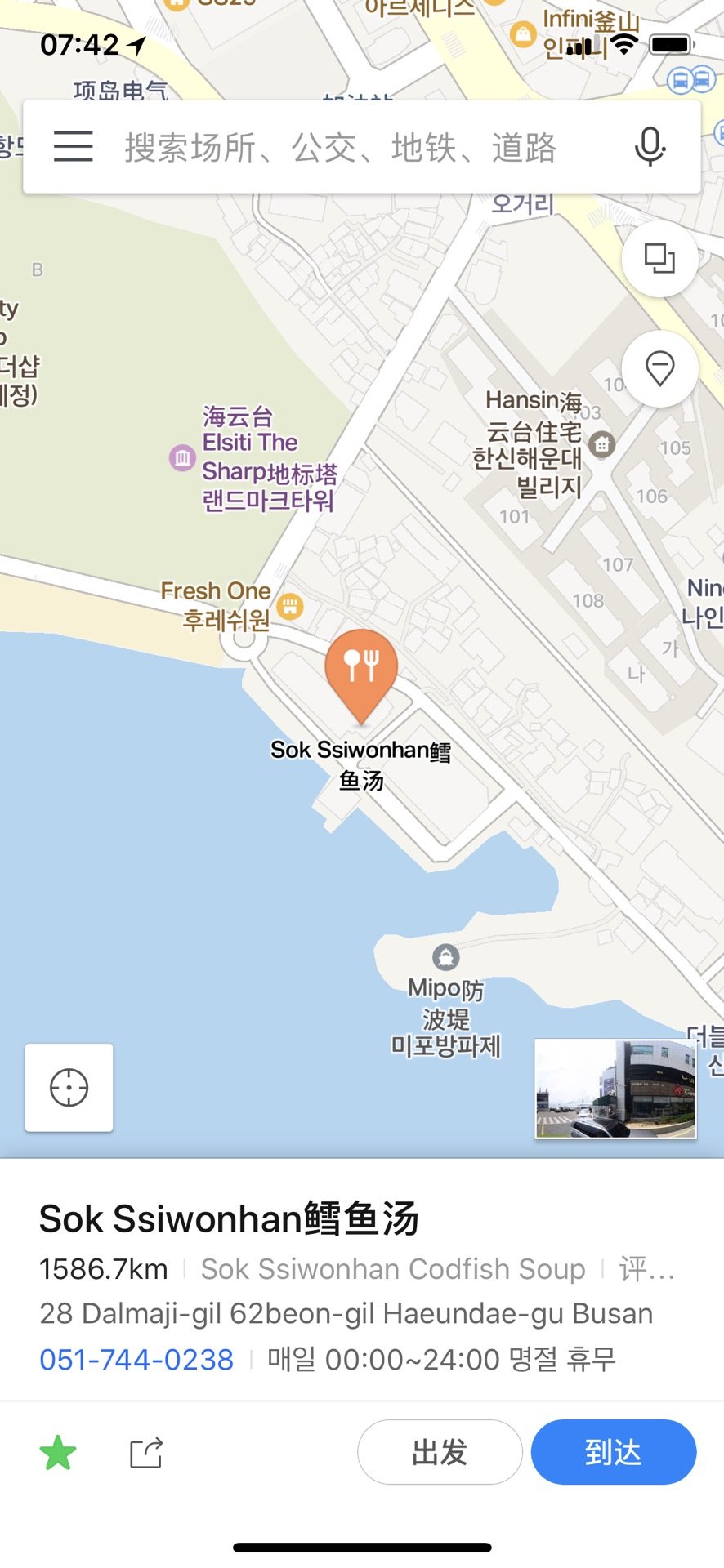The width and height of the screenshot is (724, 1568).
Task: Call phone number 051-744-0238
Action: pyautogui.click(x=136, y=1360)
